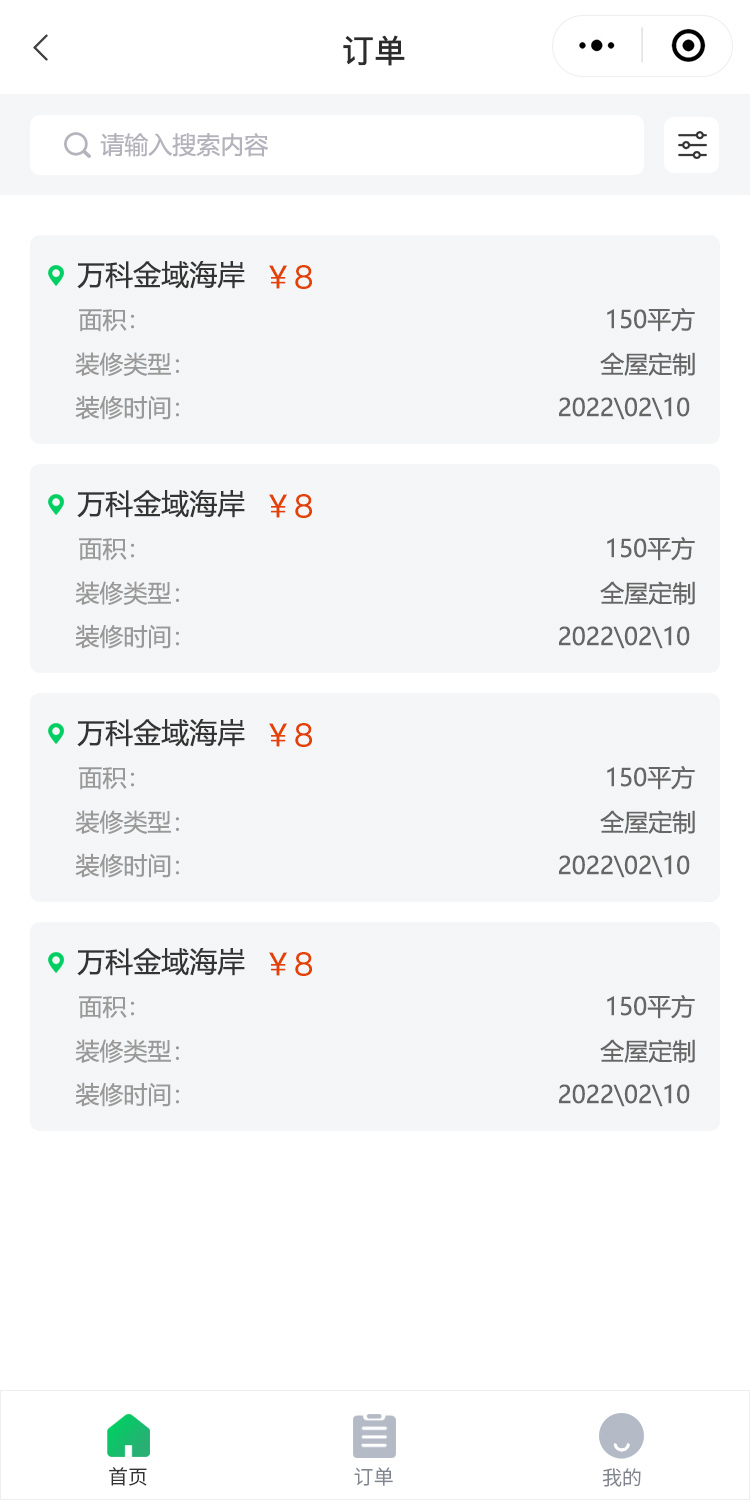Screen dimensions: 750x1500
Task: Open the filter options icon
Action: 692,145
